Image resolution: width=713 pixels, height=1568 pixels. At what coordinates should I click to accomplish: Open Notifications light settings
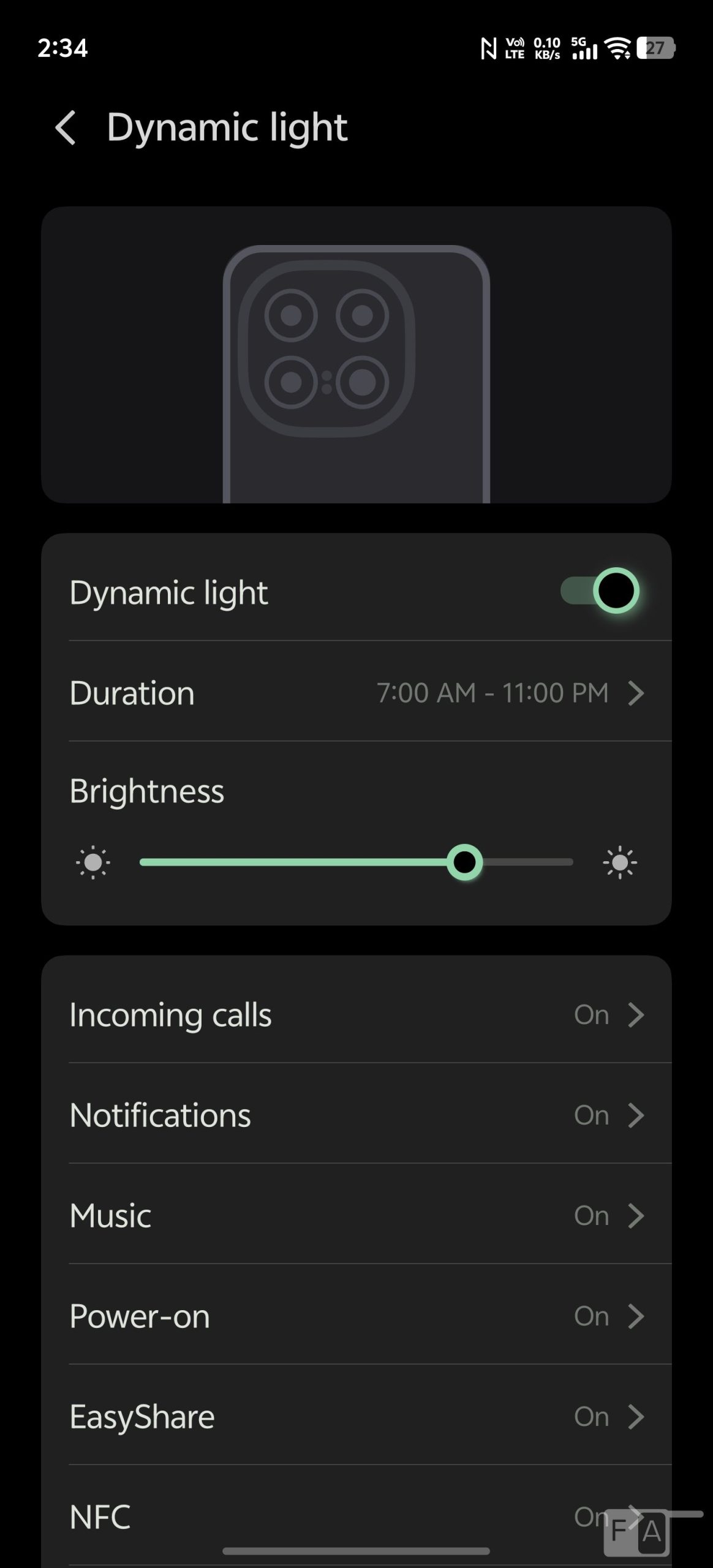356,1115
